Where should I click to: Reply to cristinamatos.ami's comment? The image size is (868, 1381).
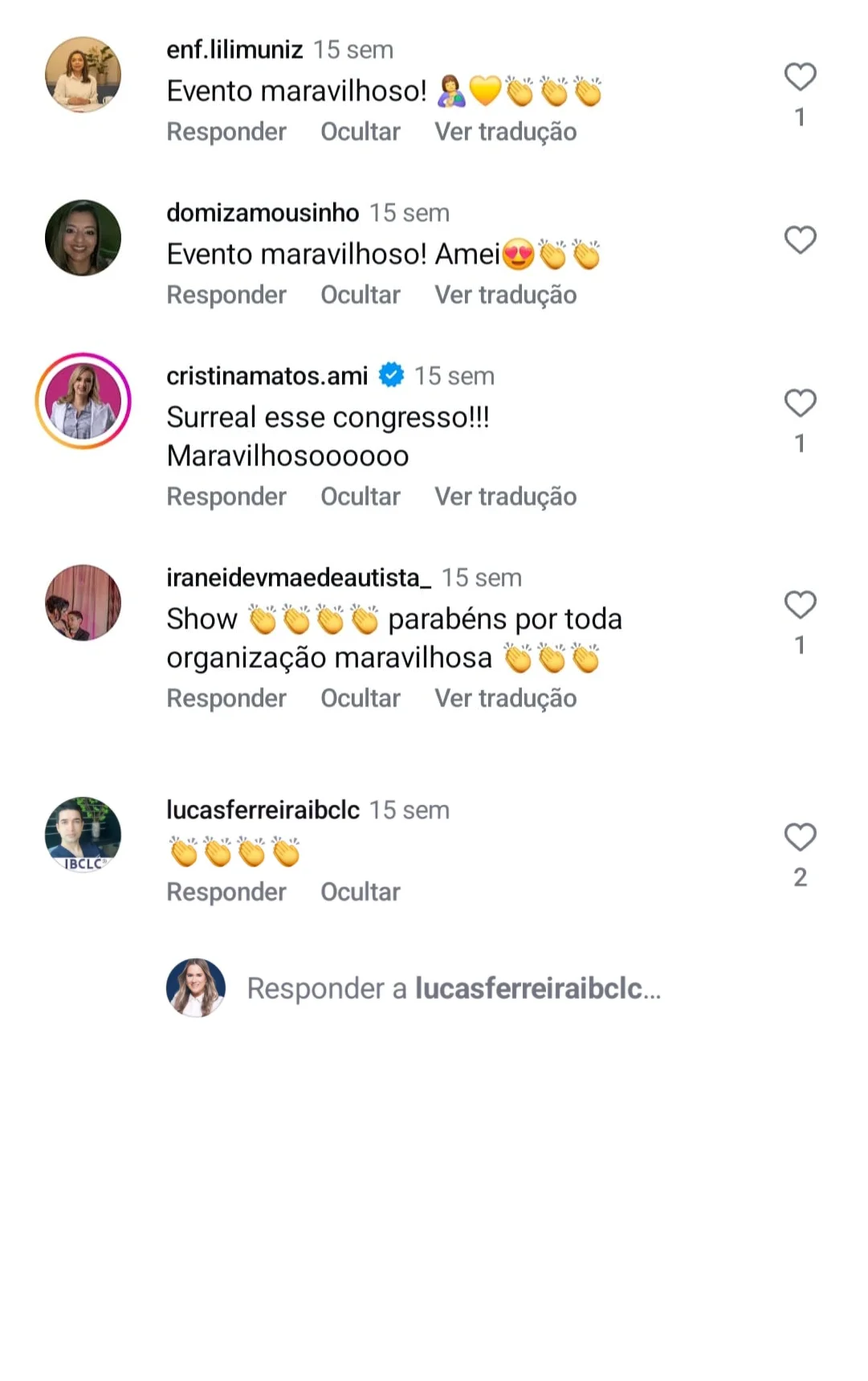tap(226, 496)
